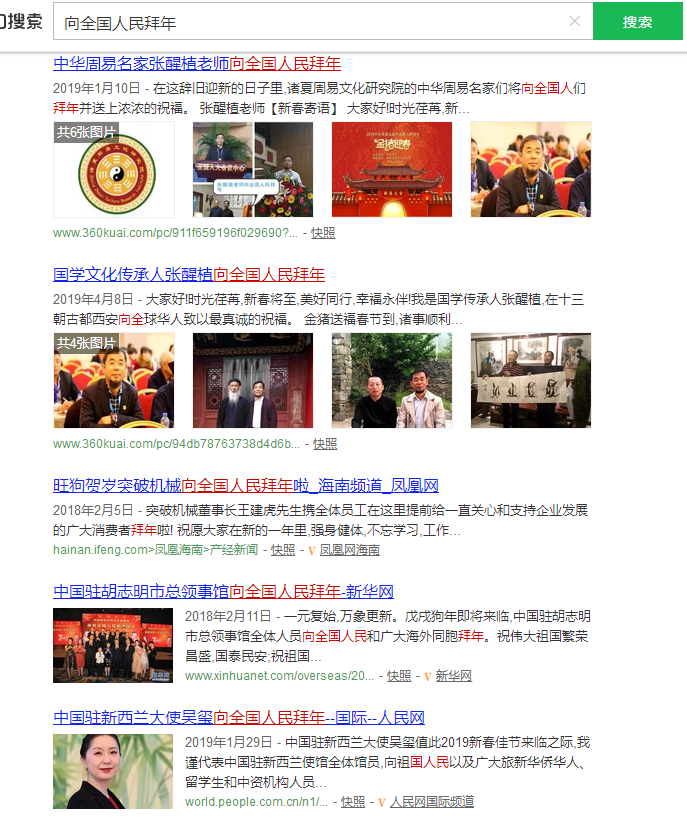
Task: Open result 中国驻新西兰大使吴玺向全国人民拜年
Action: point(239,717)
